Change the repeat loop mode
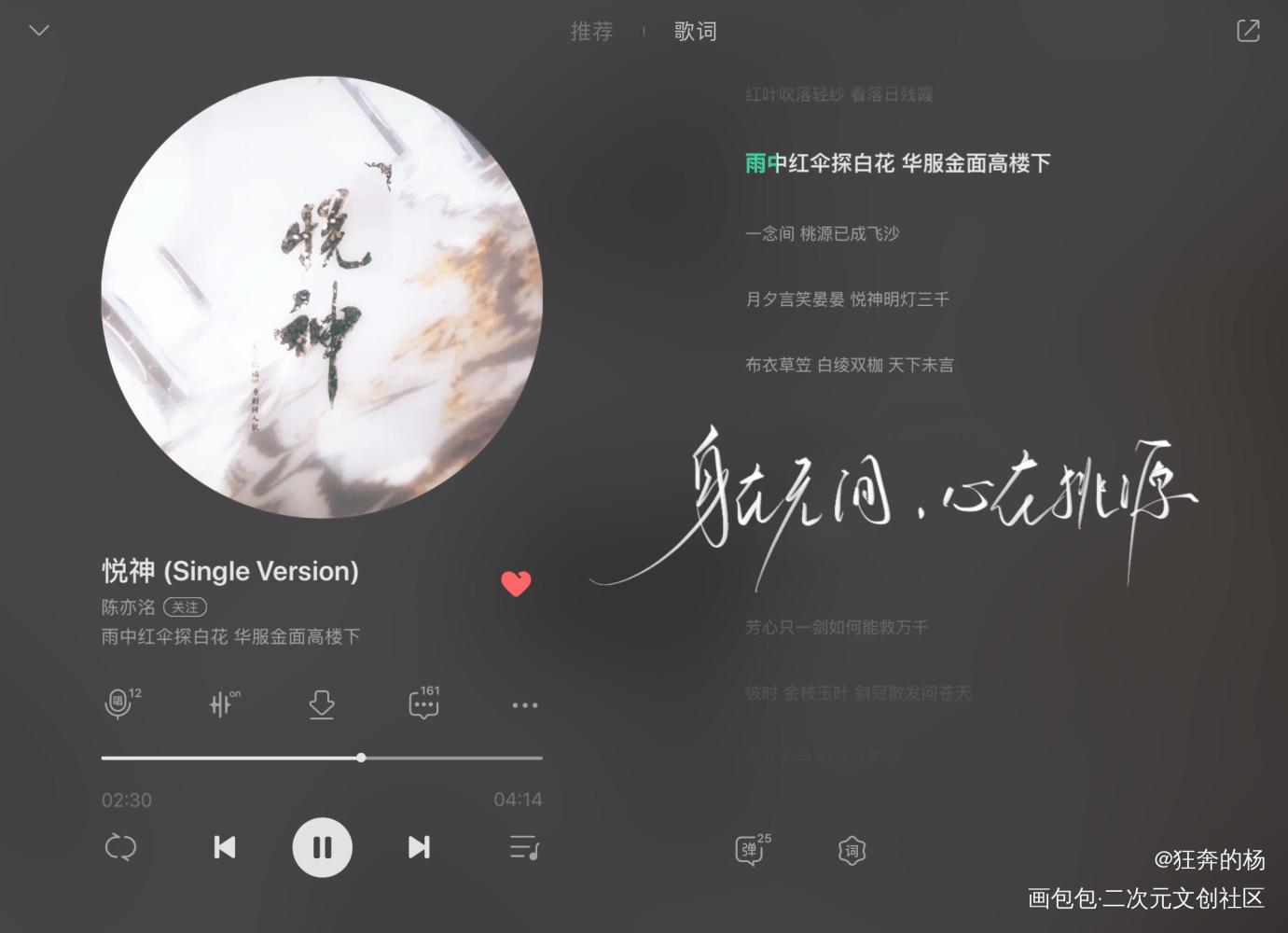Viewport: 1288px width, 933px height. [120, 847]
